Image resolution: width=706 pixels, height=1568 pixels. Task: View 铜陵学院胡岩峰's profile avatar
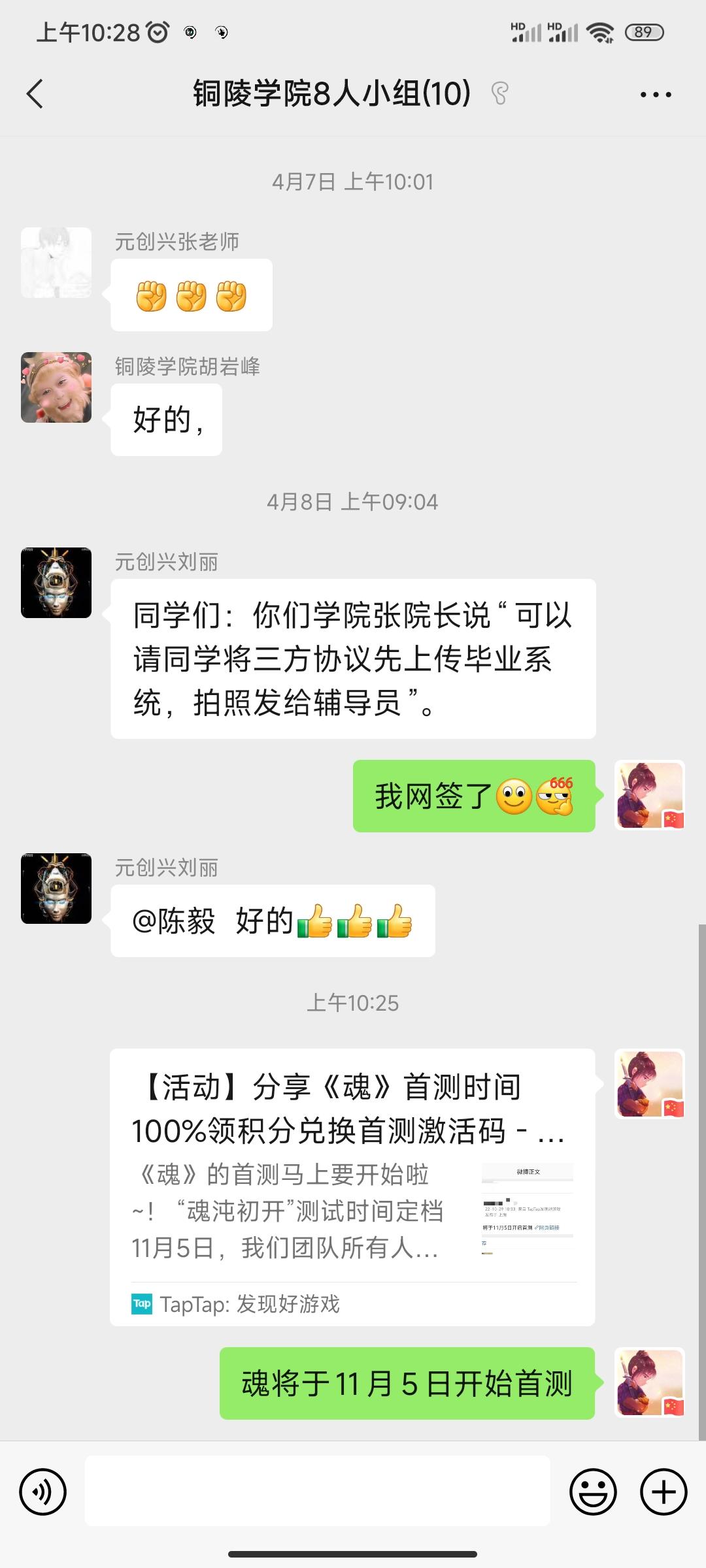(x=56, y=387)
